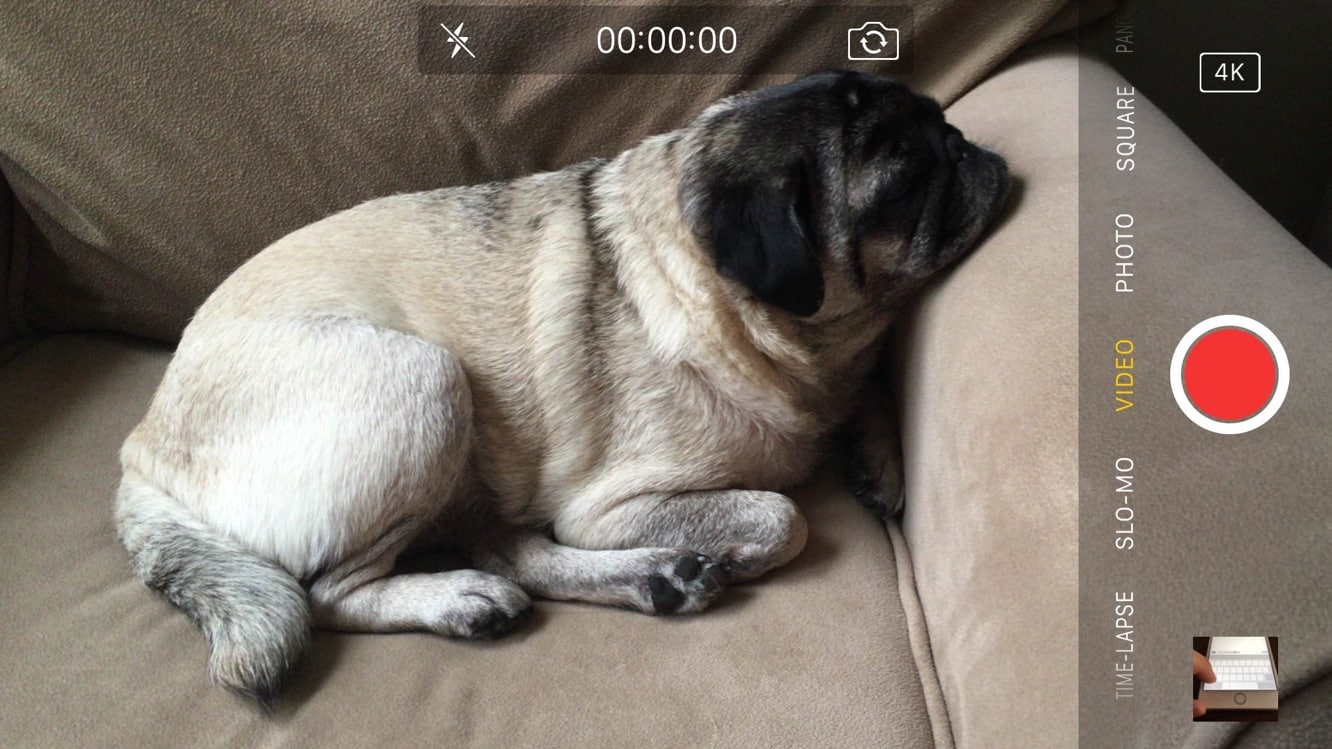
Task: Switch to Slo-Mo mode
Action: coord(1125,503)
